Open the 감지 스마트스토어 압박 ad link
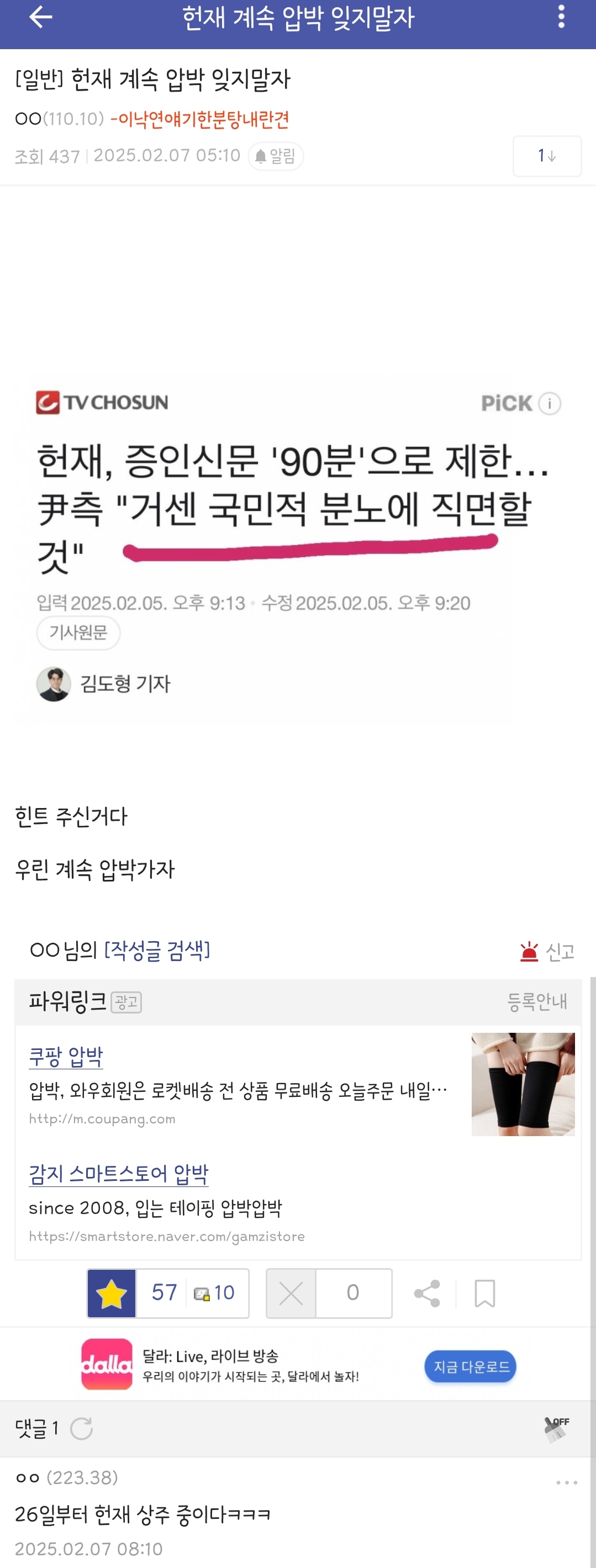 [x=119, y=1174]
